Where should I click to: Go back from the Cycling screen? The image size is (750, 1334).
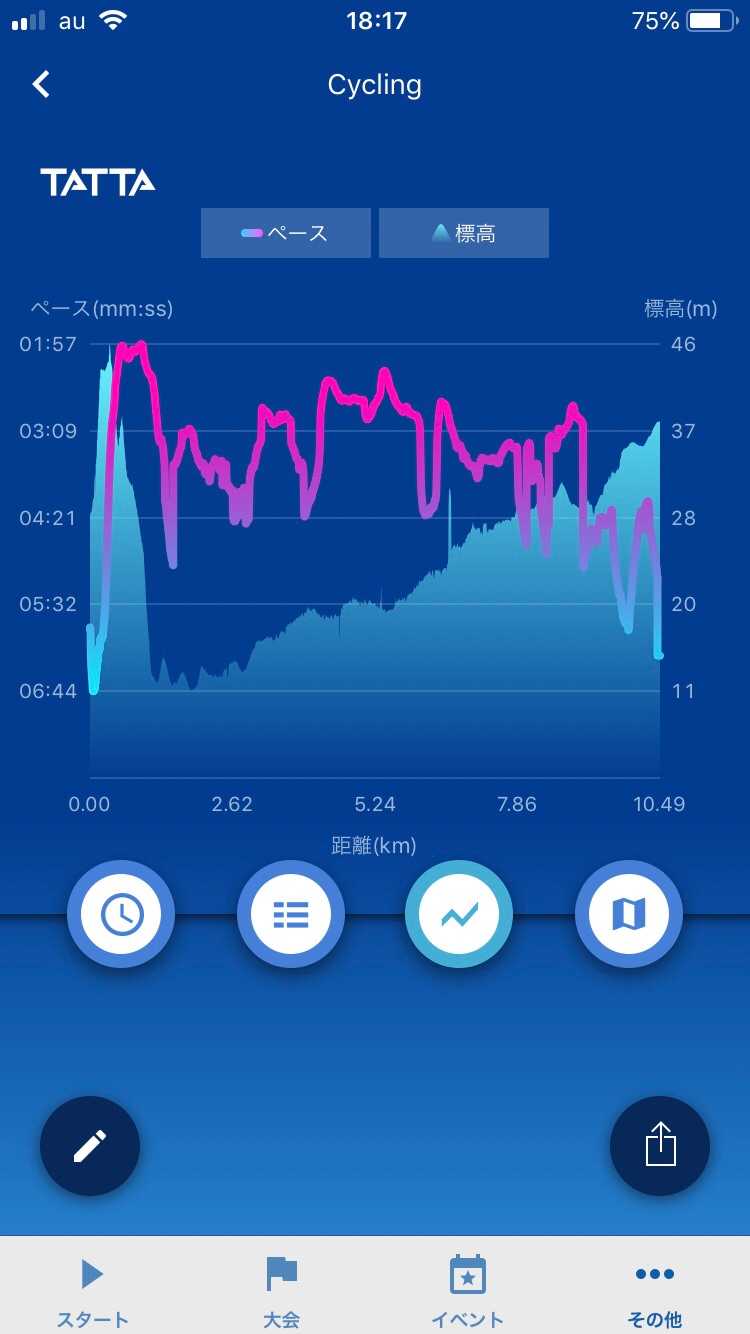tap(41, 85)
